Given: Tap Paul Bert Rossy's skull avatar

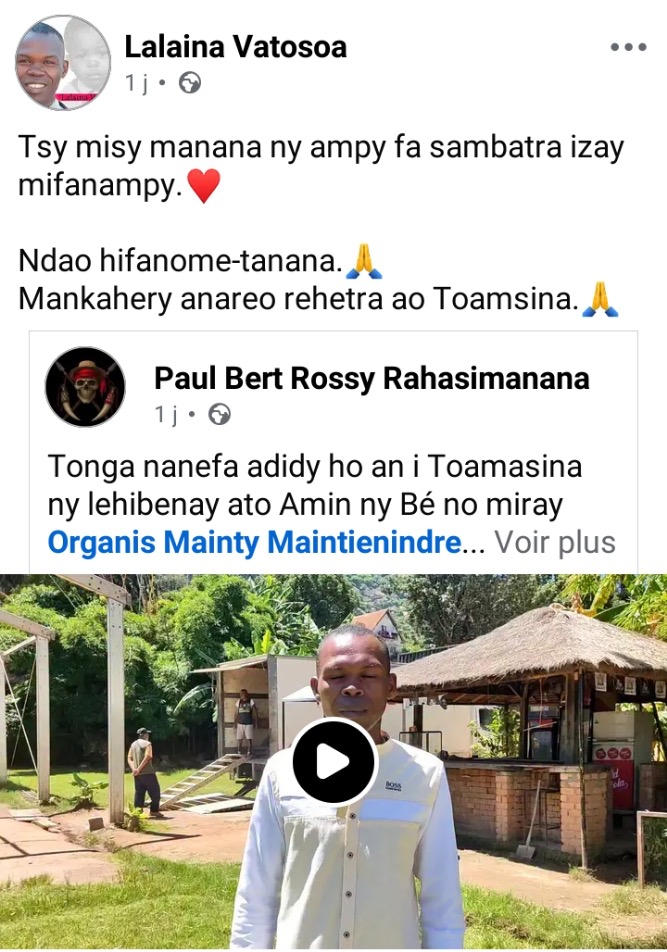Looking at the screenshot, I should [85, 387].
